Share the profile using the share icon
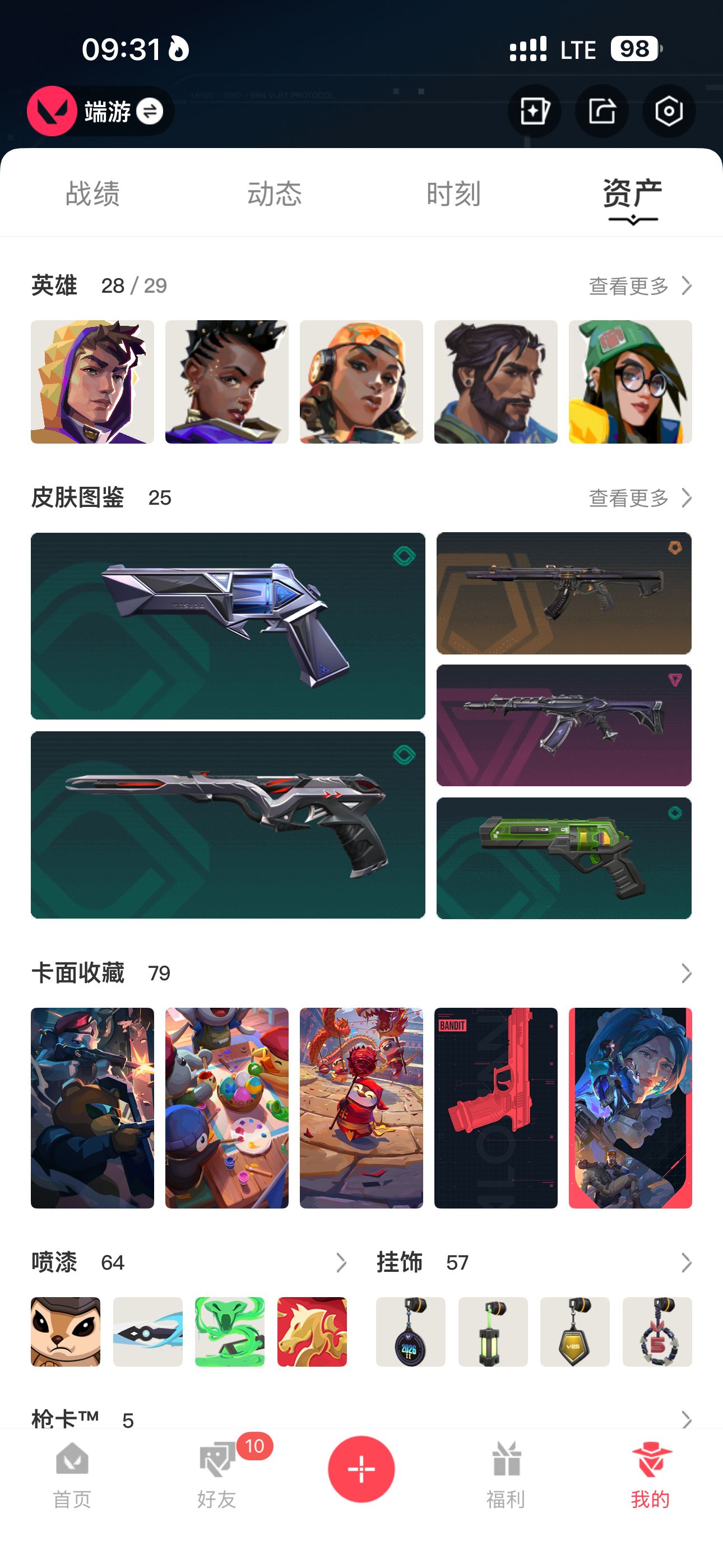This screenshot has width=723, height=1568. [x=601, y=112]
